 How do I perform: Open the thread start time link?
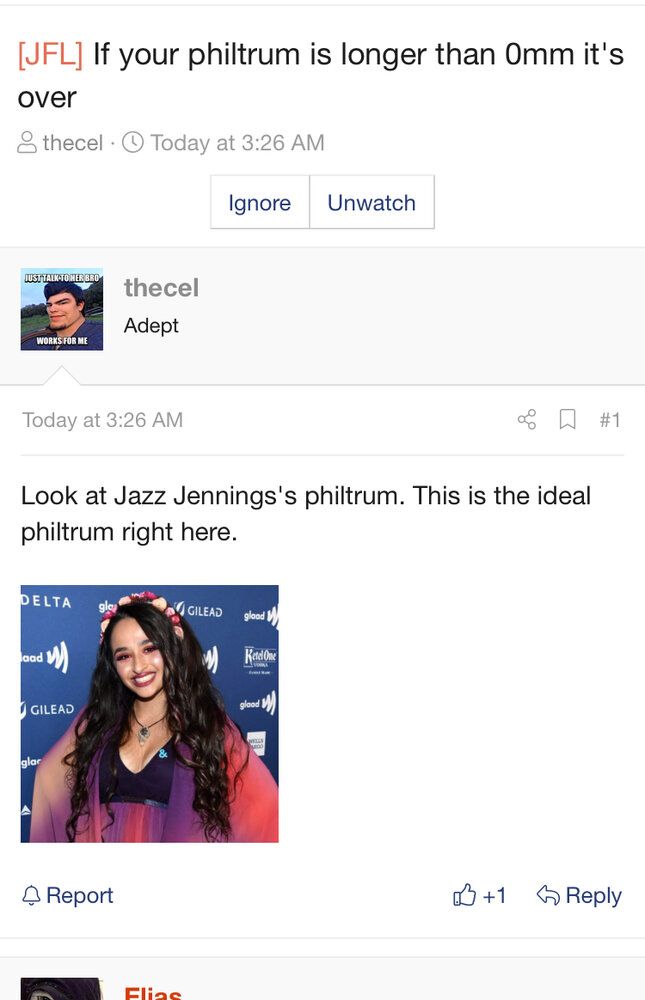[x=237, y=143]
